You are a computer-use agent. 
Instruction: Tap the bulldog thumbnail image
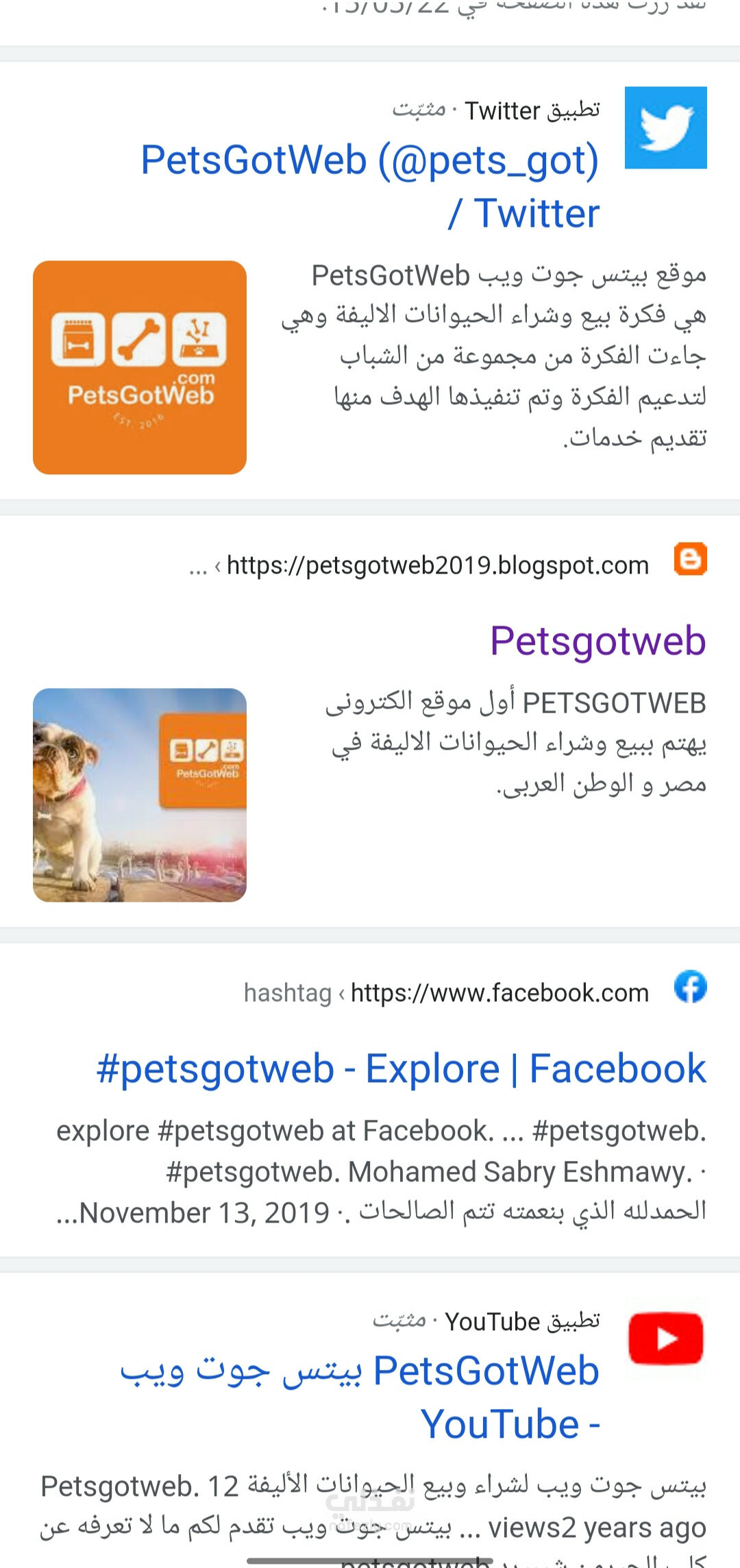point(140,795)
